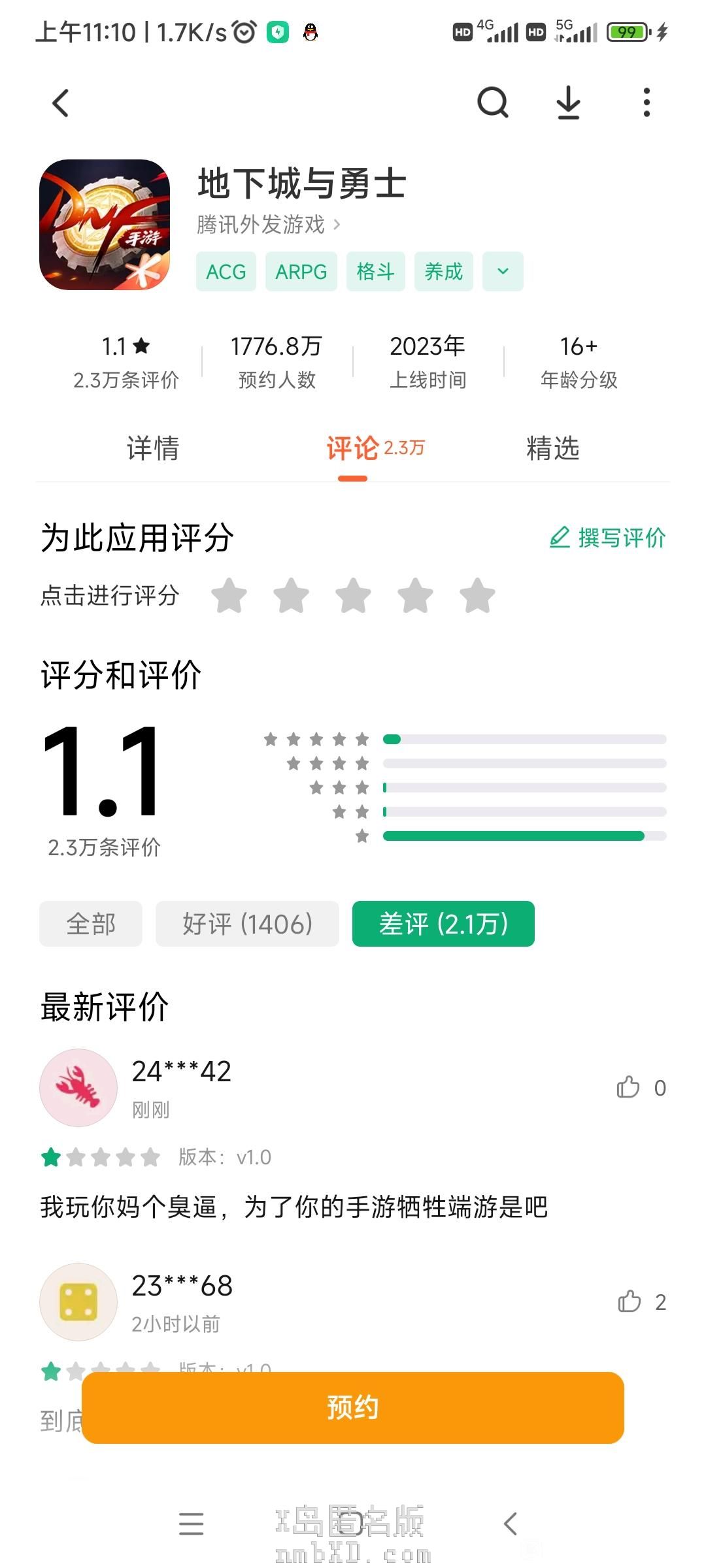Tap 撰写评价 to write a review
This screenshot has height=1568, width=706.
pos(608,538)
